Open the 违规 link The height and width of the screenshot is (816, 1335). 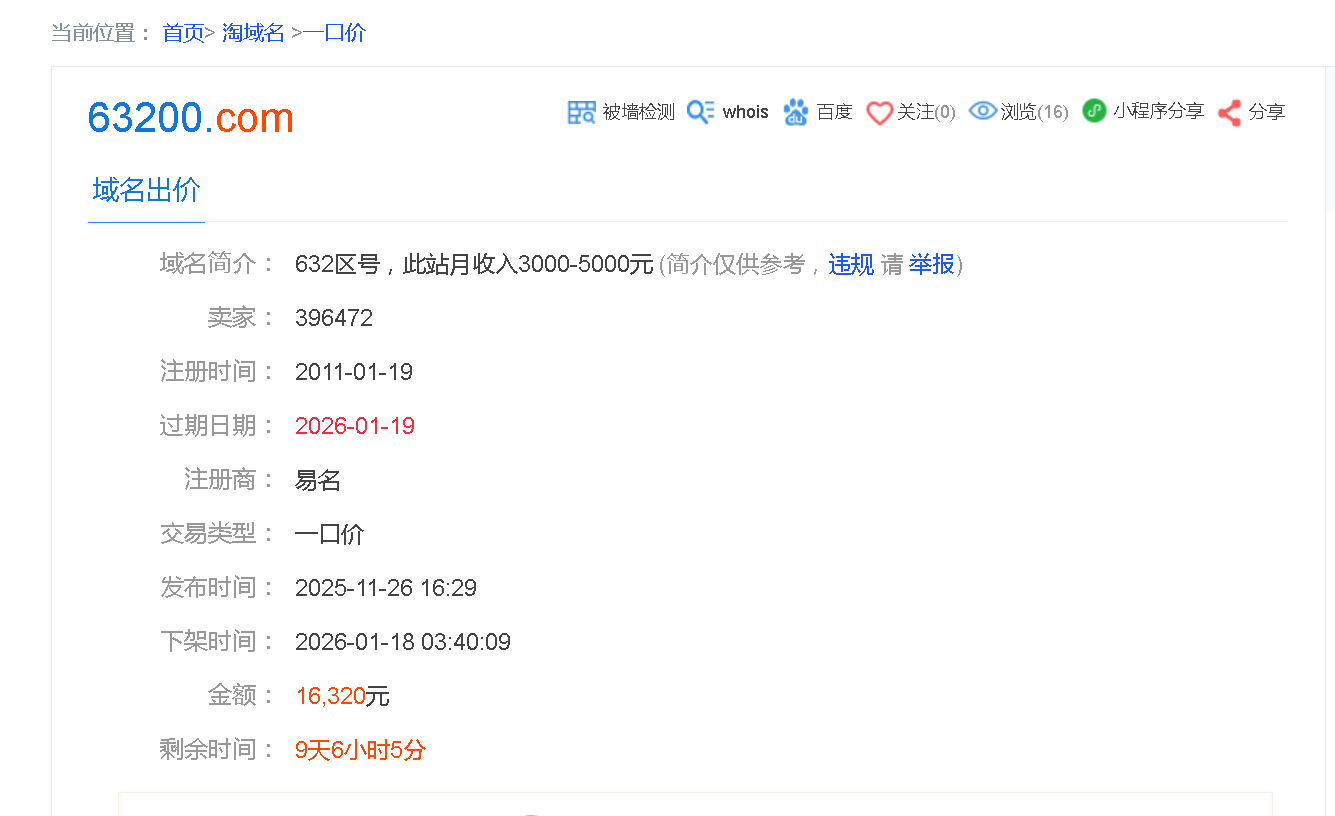pos(851,264)
